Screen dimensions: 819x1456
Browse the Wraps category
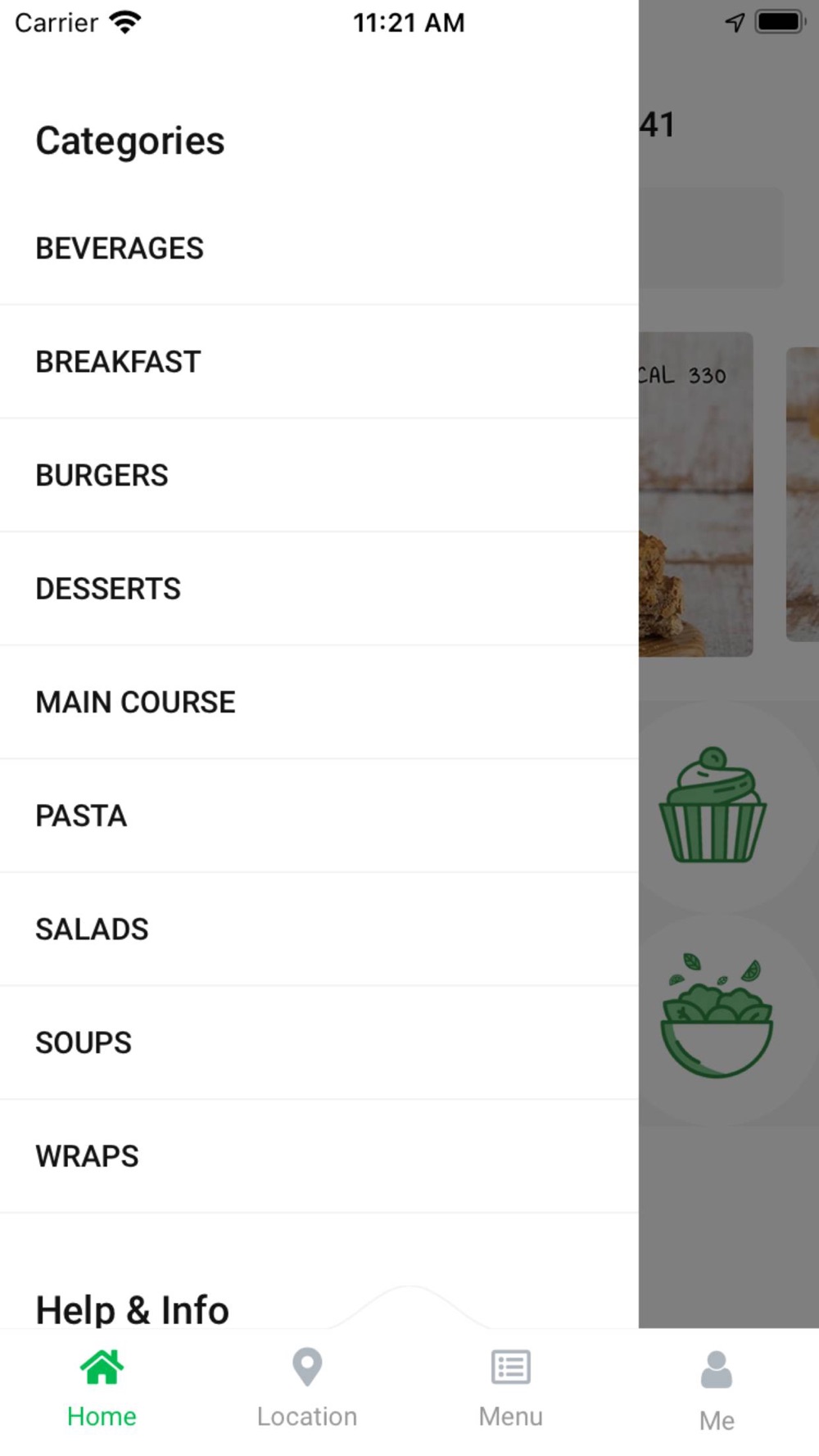click(x=87, y=1156)
